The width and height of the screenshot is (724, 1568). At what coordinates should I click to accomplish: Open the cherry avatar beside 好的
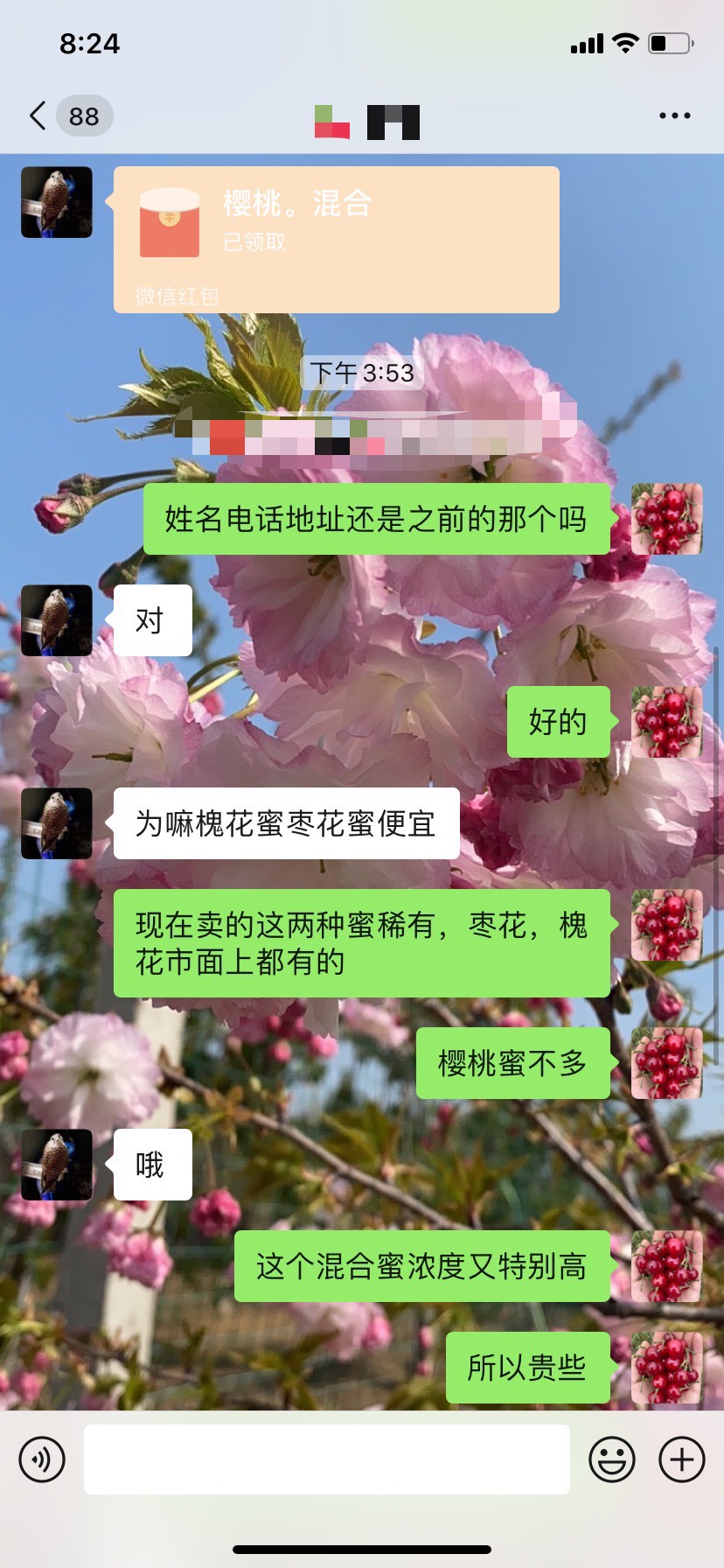click(666, 722)
